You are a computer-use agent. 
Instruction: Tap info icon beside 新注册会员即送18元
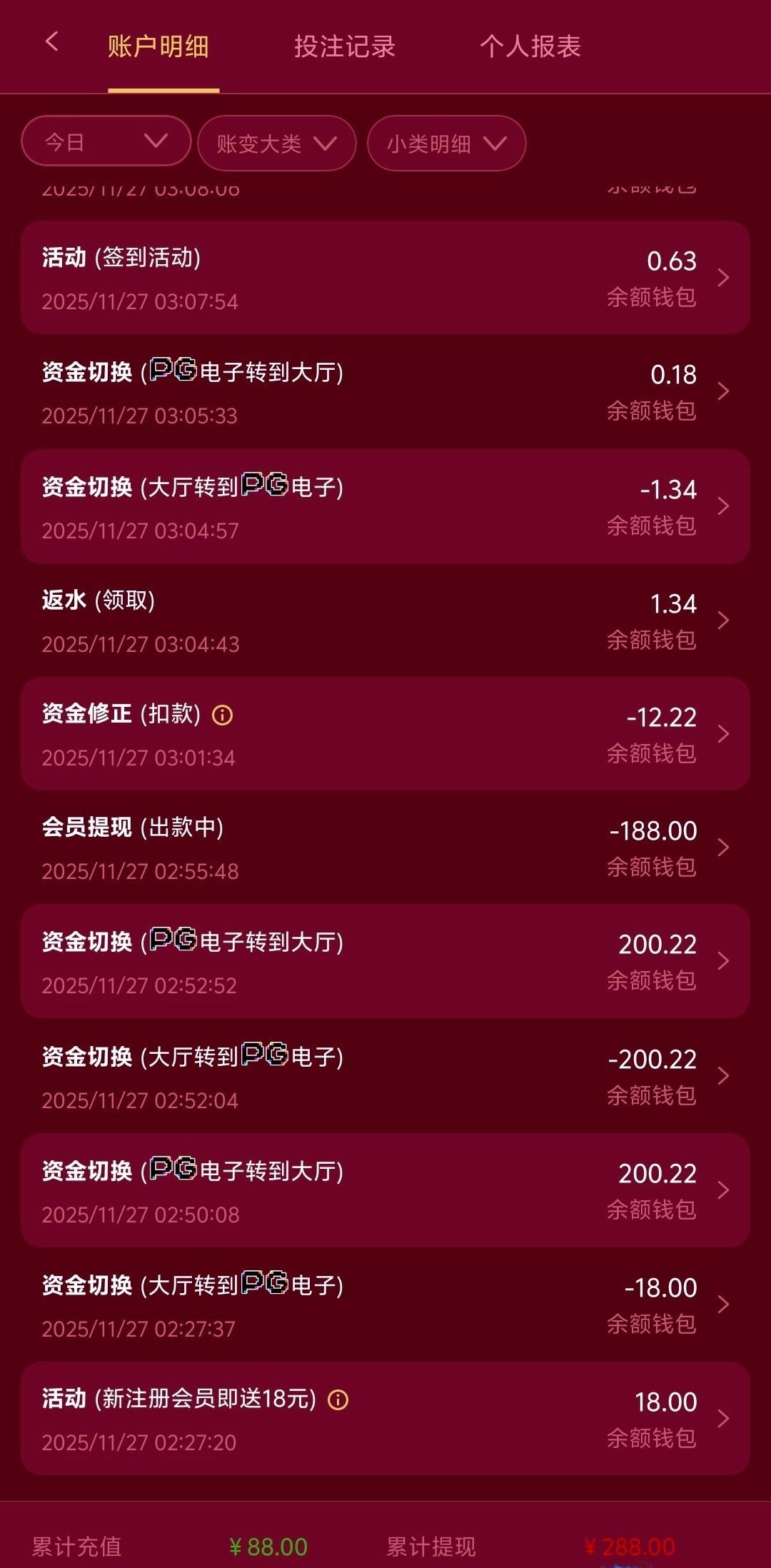338,1399
